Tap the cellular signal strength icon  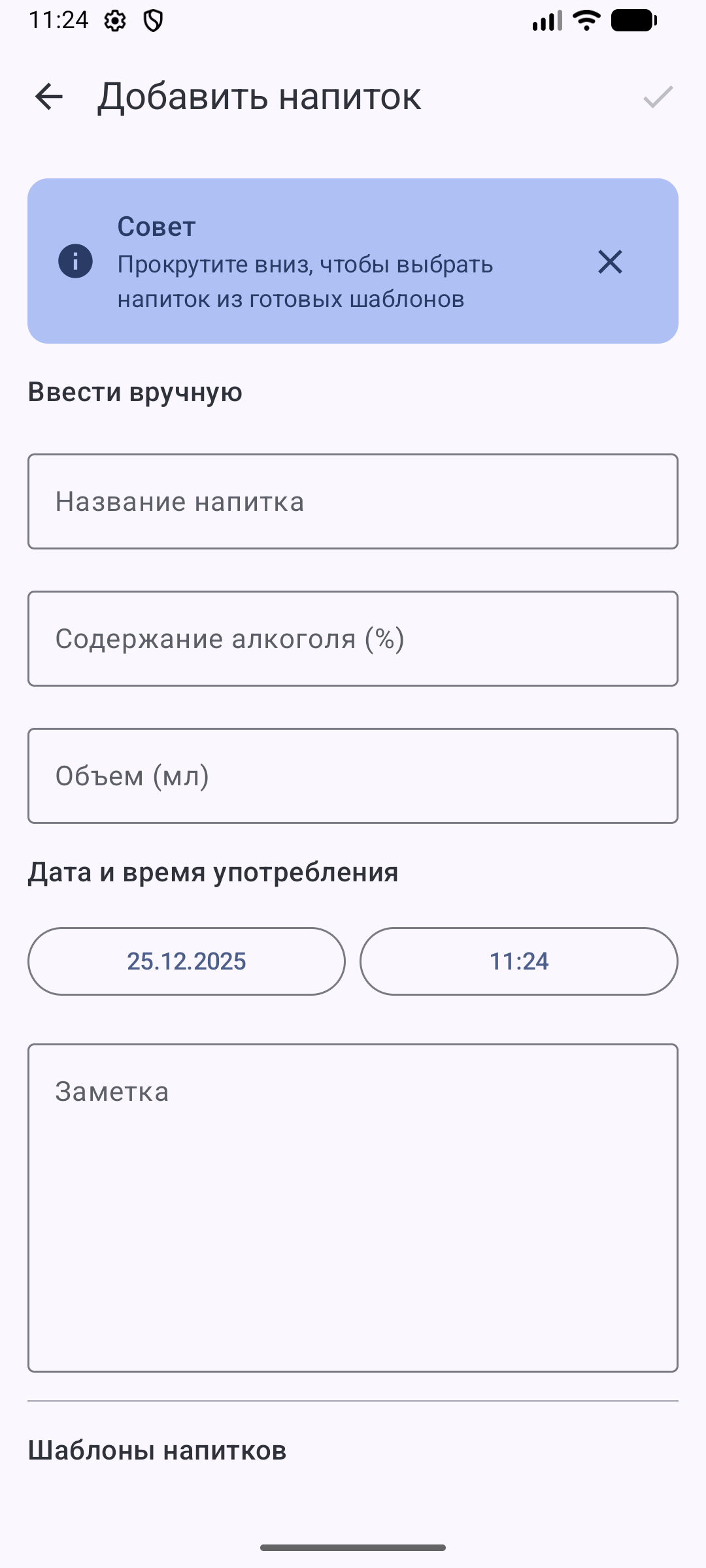546,20
